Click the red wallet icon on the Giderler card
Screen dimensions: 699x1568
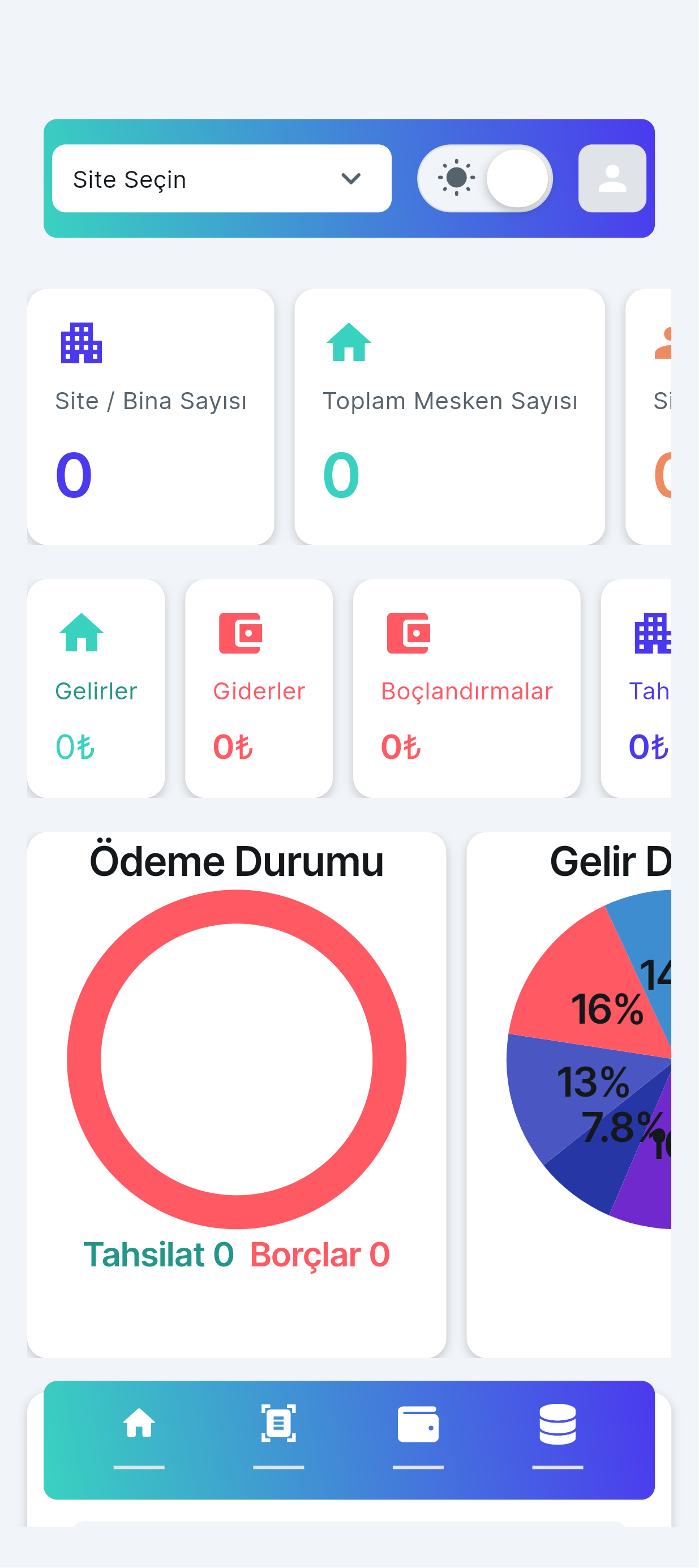[x=240, y=632]
